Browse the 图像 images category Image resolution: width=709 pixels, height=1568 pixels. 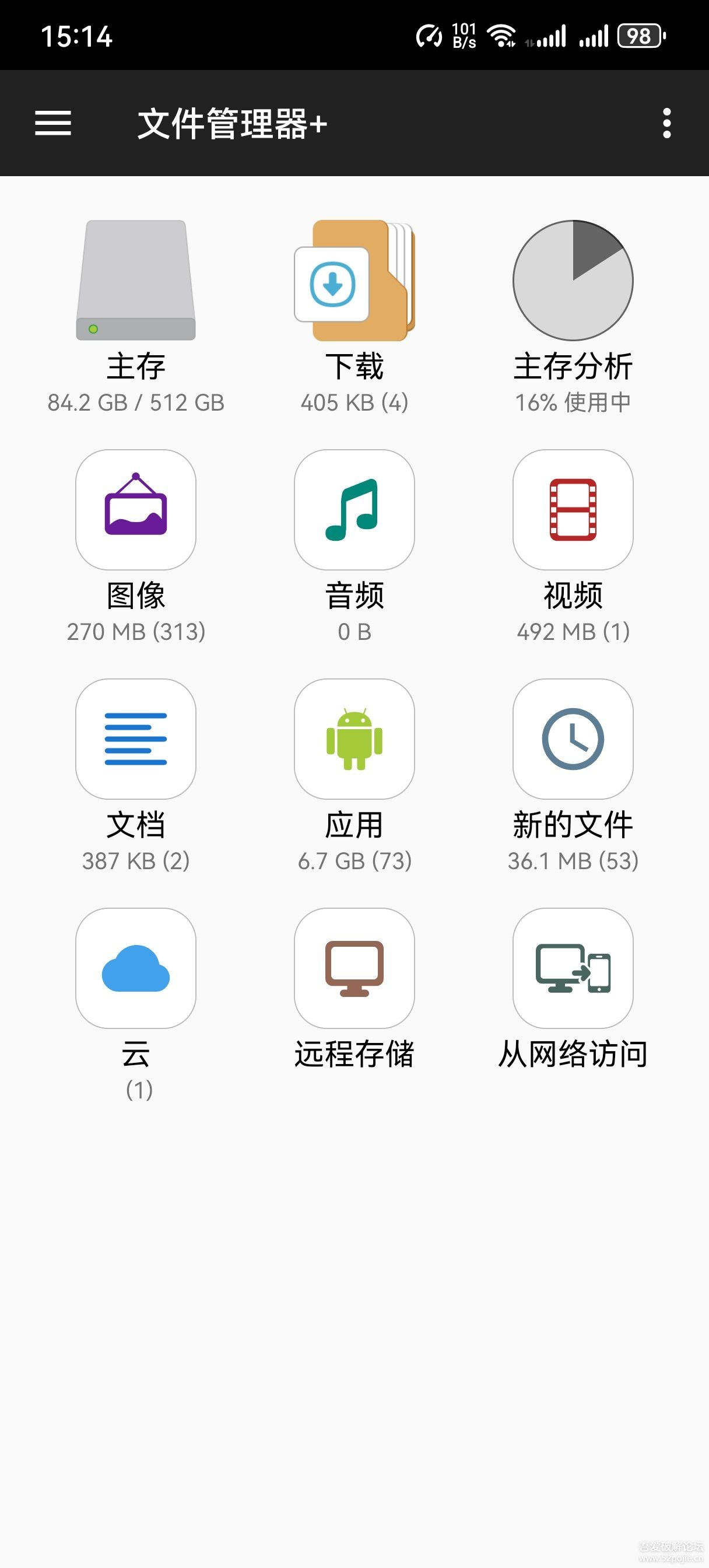click(x=136, y=510)
